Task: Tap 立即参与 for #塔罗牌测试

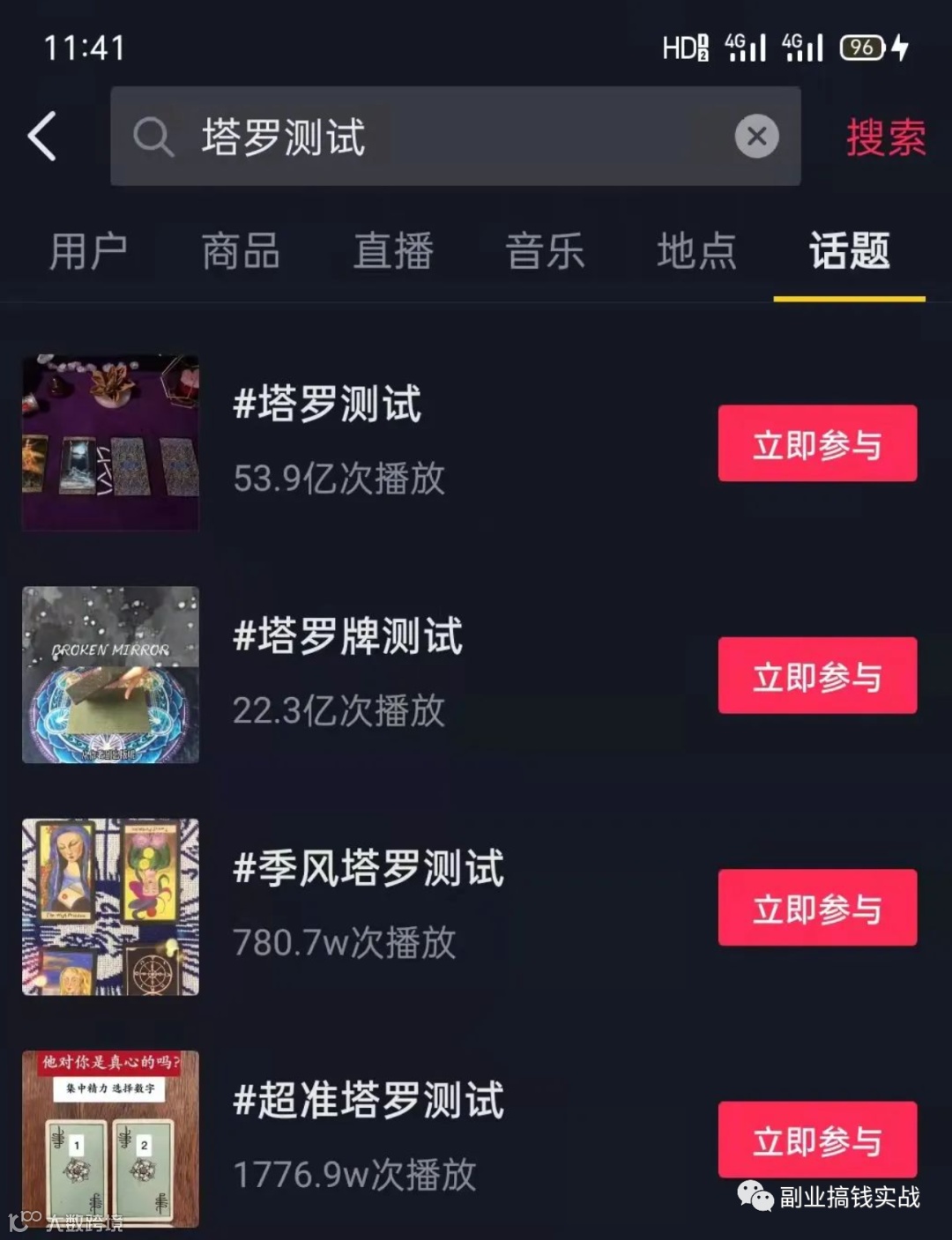Action: 817,676
